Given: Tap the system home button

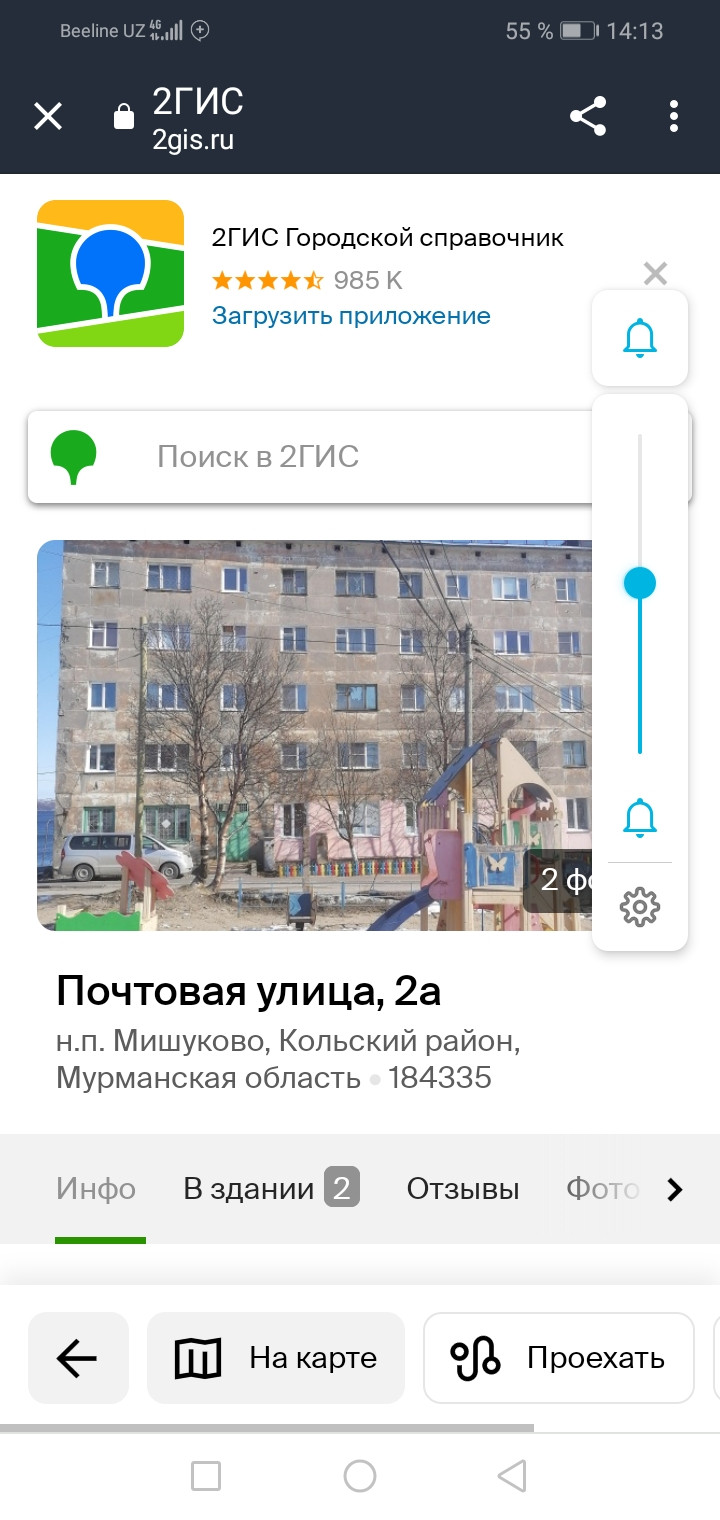Looking at the screenshot, I should (359, 1475).
